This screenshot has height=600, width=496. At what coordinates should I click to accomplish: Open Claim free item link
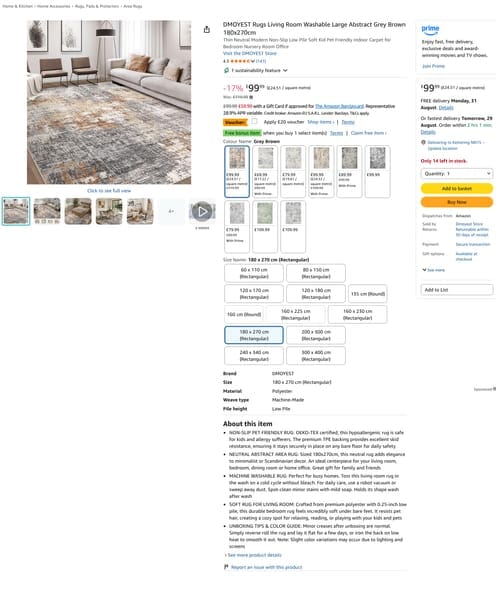click(369, 133)
